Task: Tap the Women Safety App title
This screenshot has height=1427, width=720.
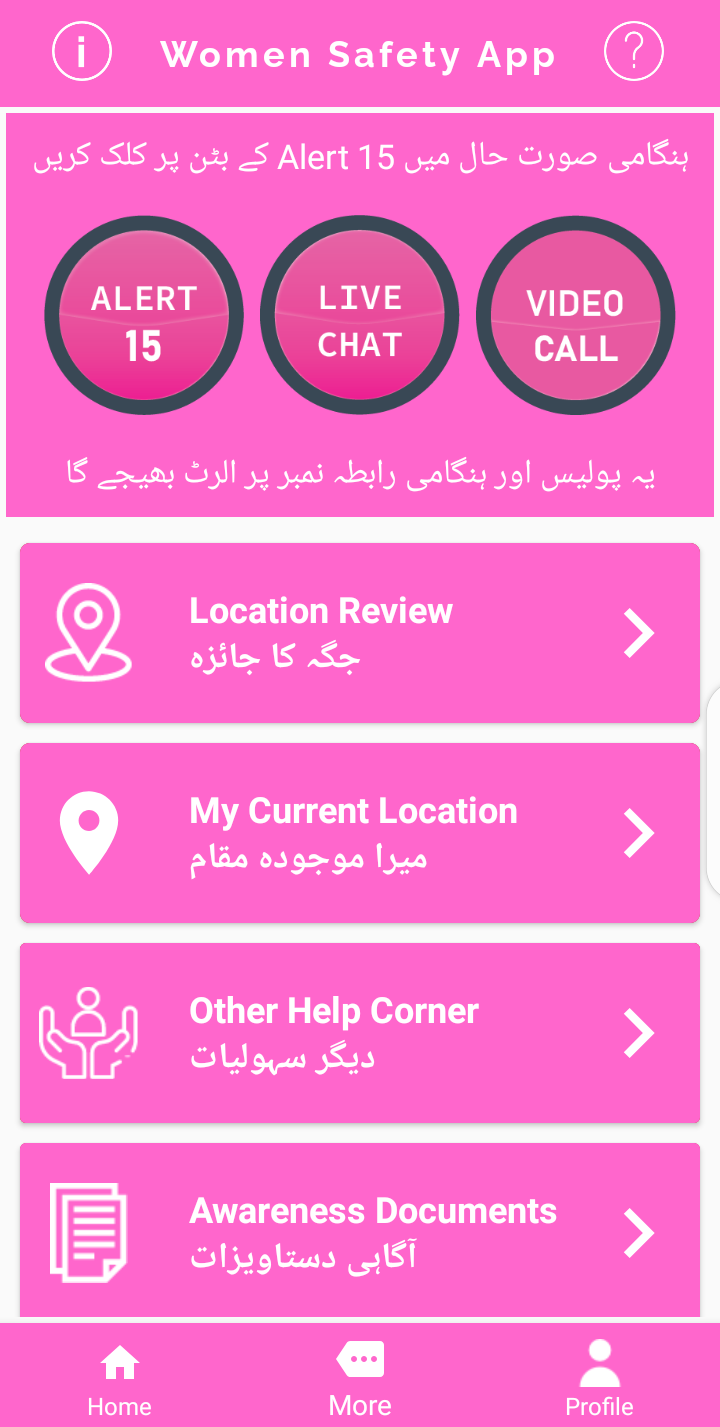Action: click(358, 53)
